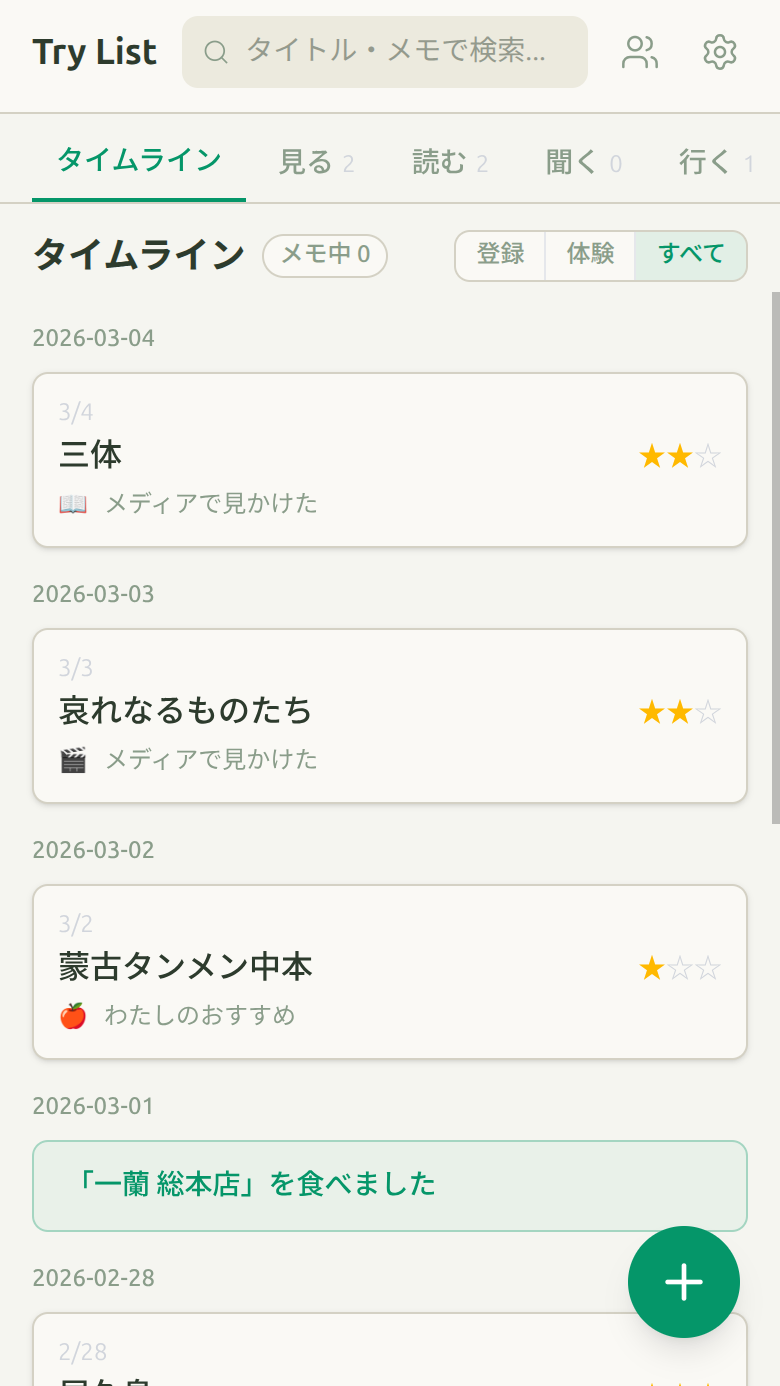Open the people/friends icon

[640, 52]
